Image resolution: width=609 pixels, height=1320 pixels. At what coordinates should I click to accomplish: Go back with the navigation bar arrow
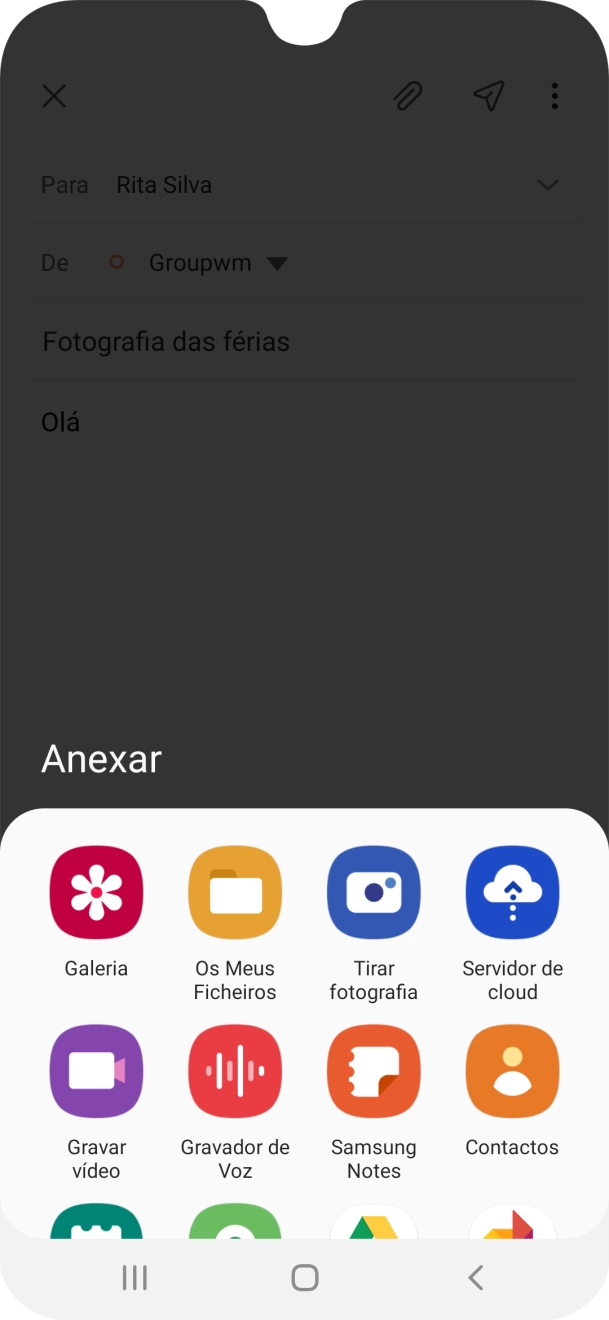(476, 1277)
